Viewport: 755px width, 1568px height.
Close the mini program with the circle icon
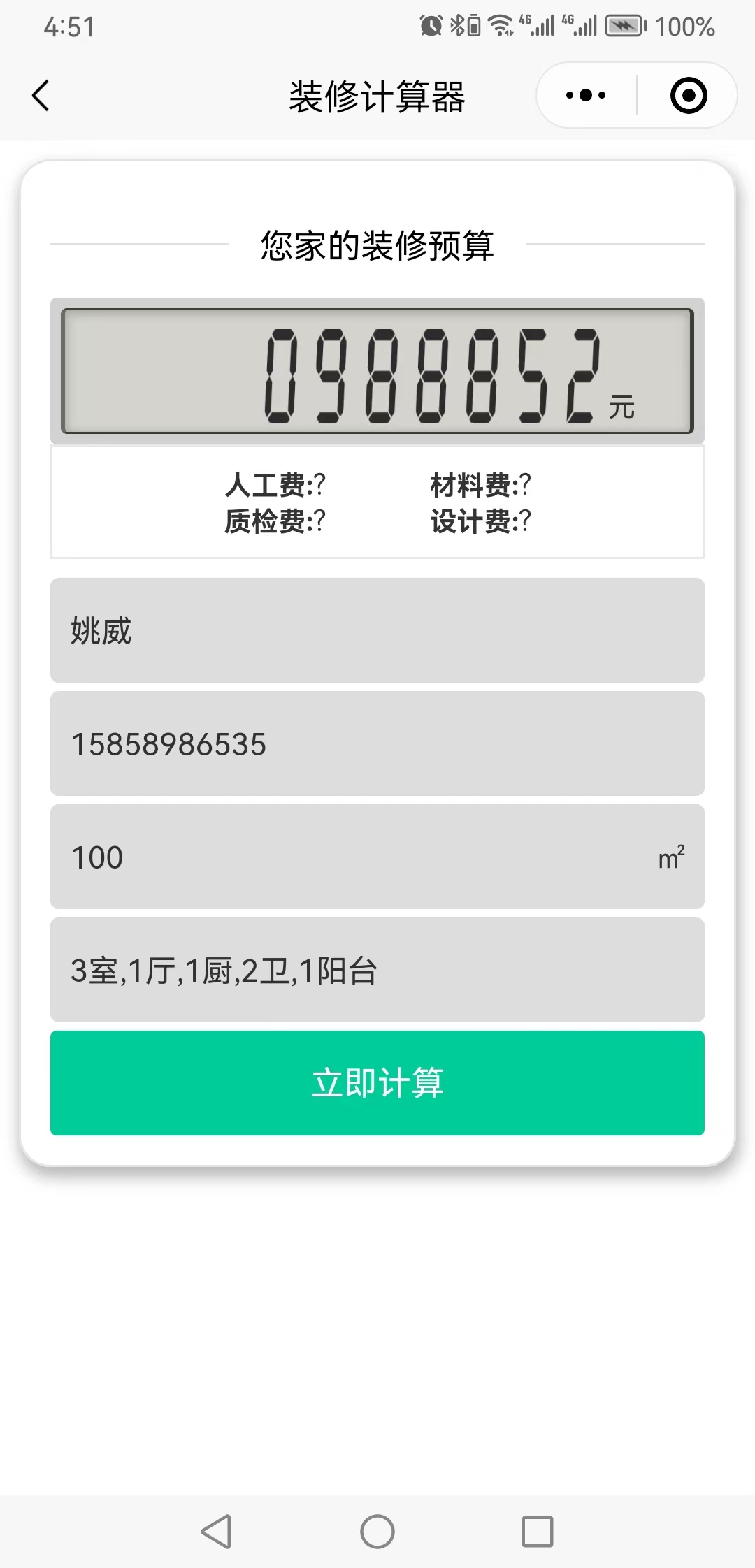tap(688, 96)
